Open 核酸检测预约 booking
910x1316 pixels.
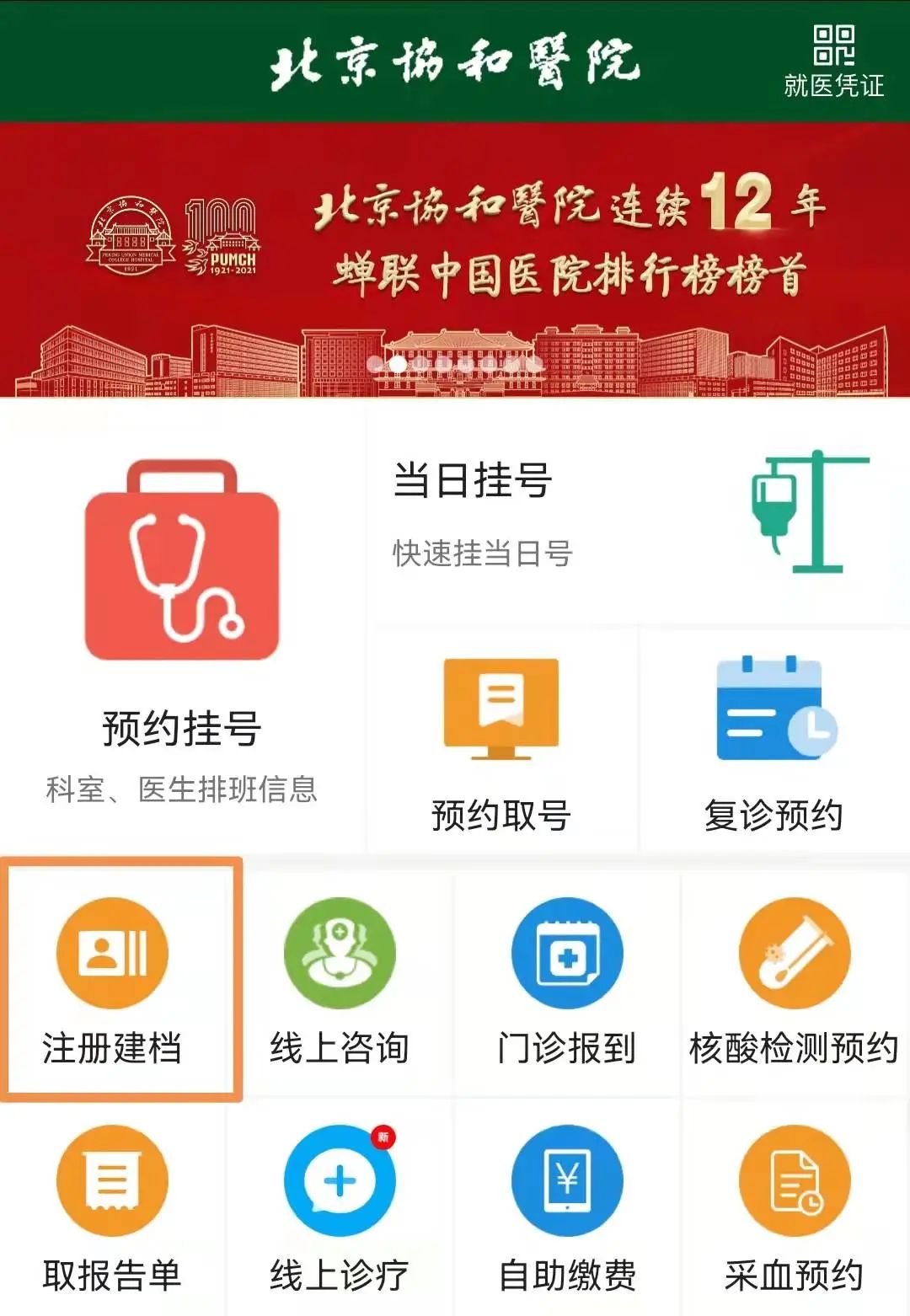coord(794,982)
